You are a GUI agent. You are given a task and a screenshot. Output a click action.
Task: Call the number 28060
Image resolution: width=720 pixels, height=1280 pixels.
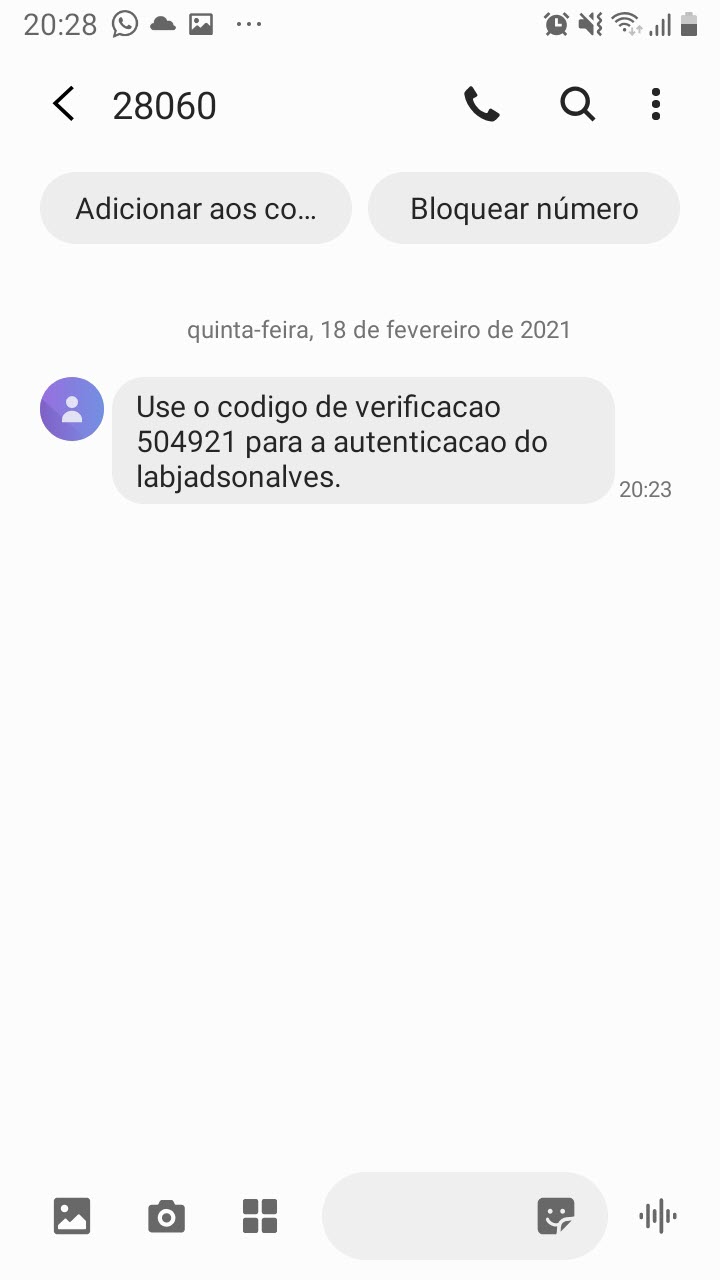pyautogui.click(x=481, y=104)
